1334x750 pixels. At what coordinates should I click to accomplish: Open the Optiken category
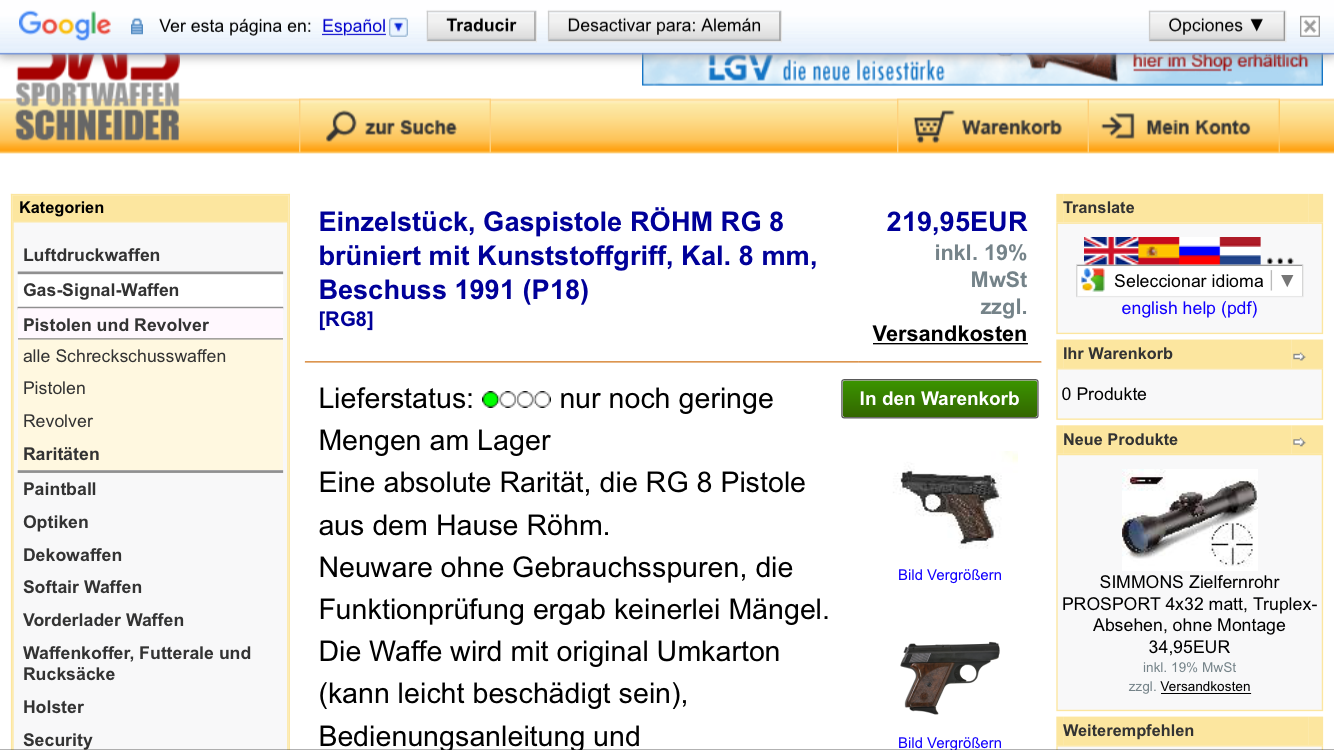coord(56,522)
